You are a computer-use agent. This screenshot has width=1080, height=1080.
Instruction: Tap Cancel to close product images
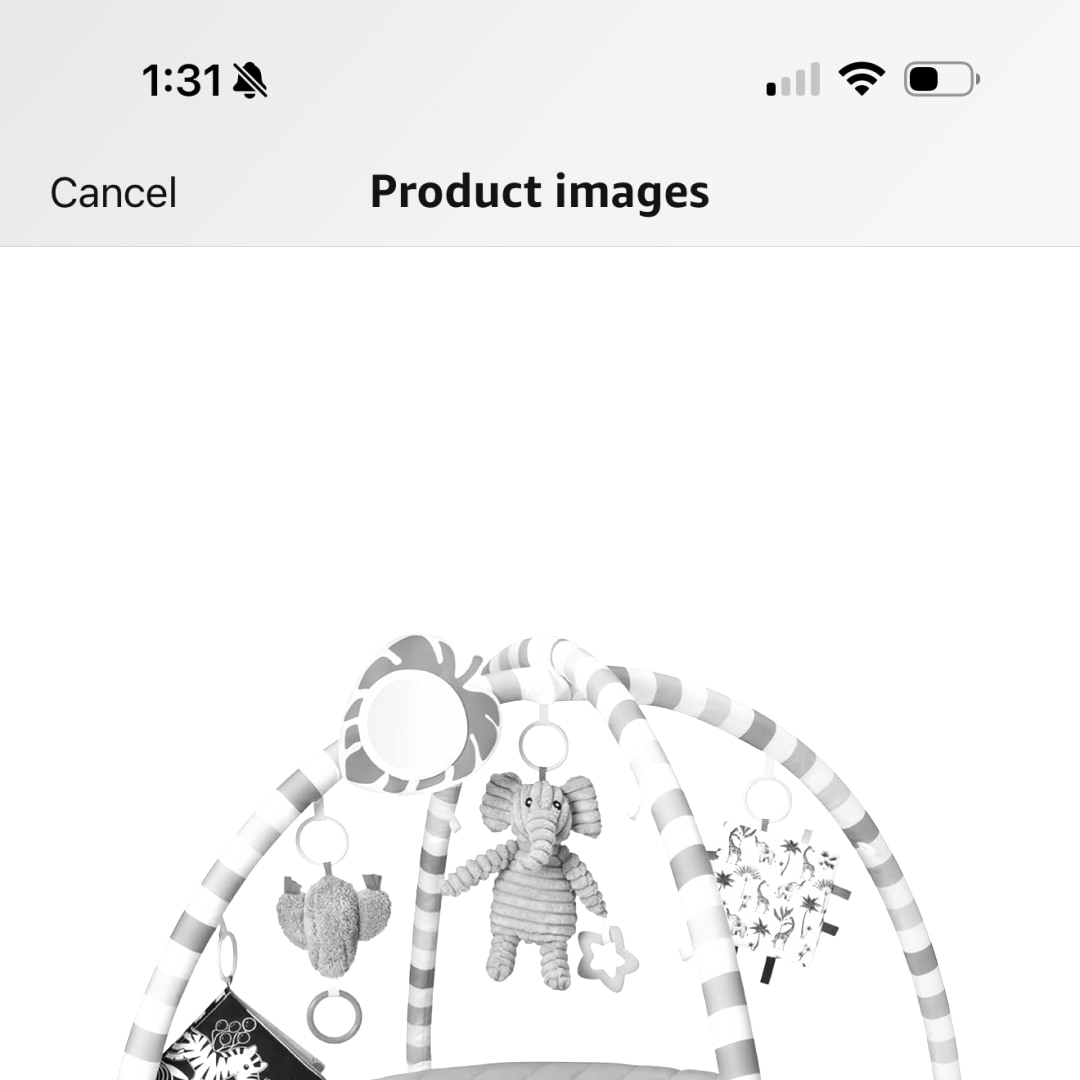coord(113,193)
